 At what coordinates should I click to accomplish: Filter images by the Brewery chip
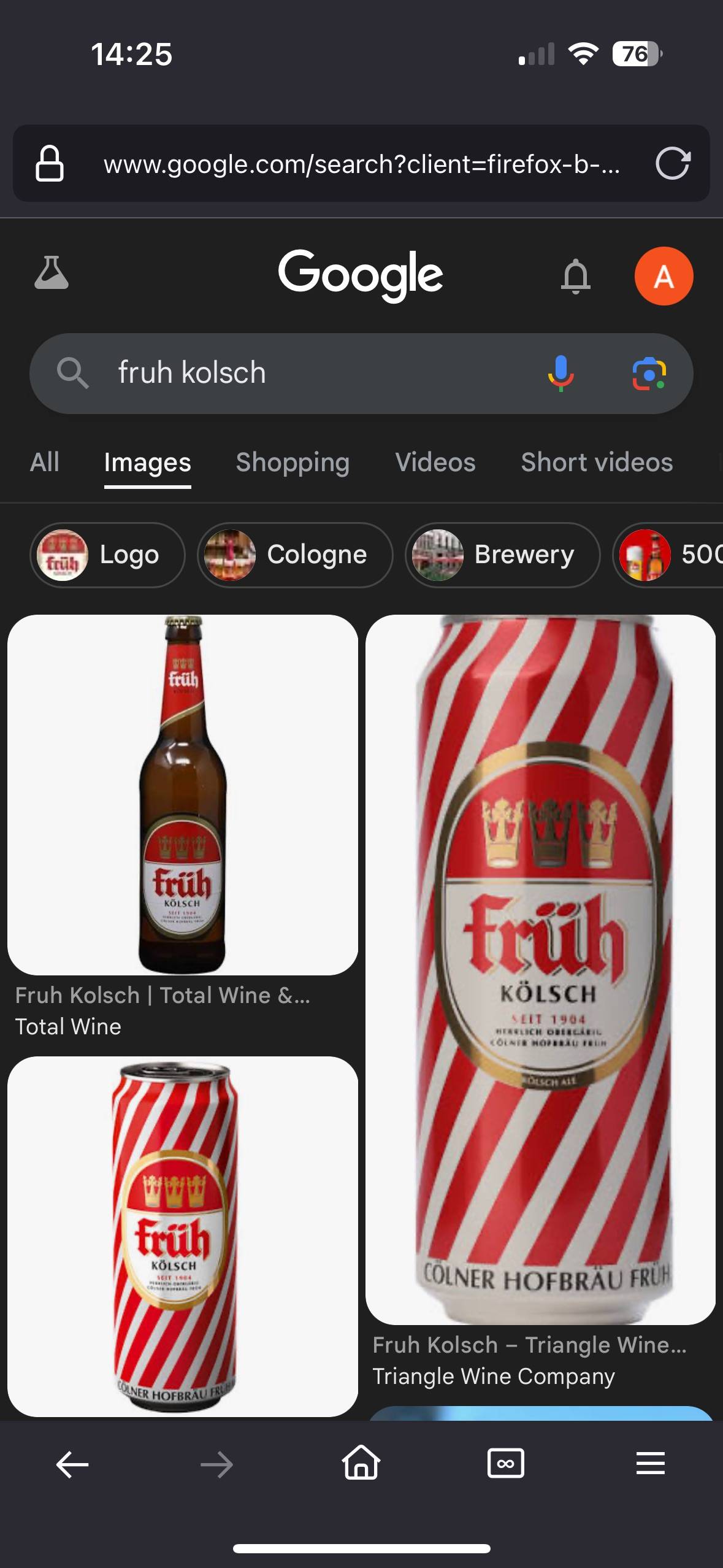pyautogui.click(x=502, y=555)
